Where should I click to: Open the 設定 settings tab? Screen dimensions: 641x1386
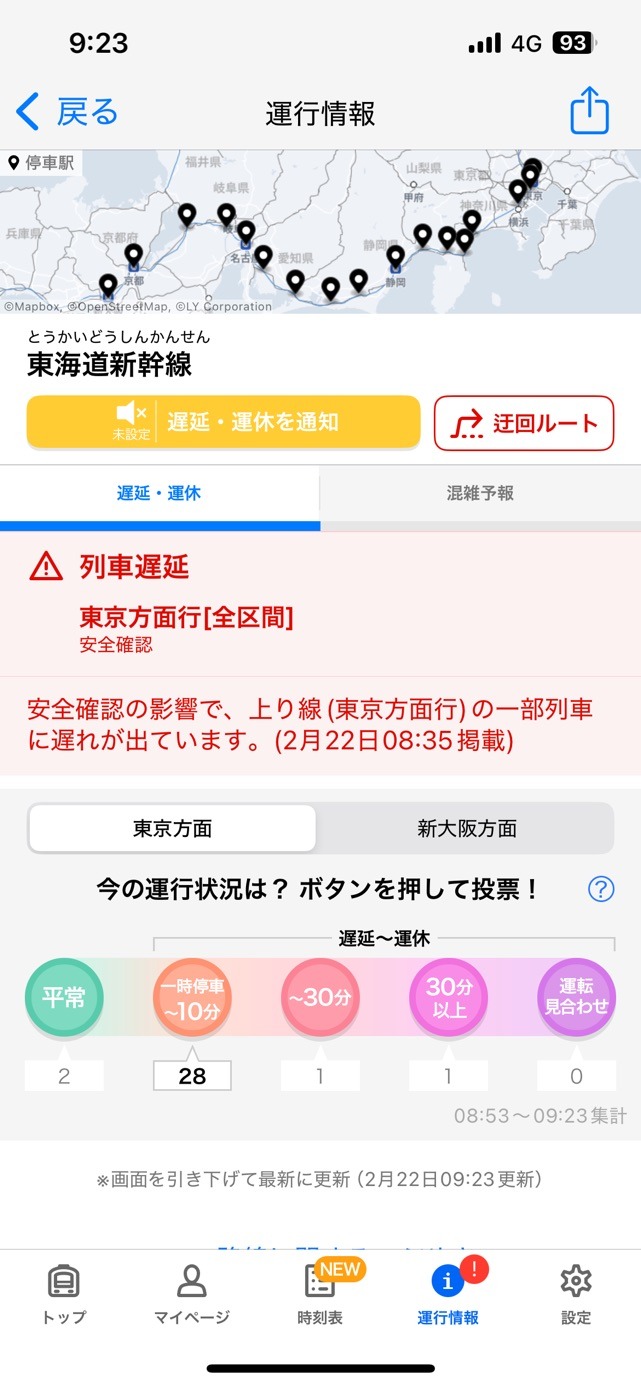[x=576, y=1293]
